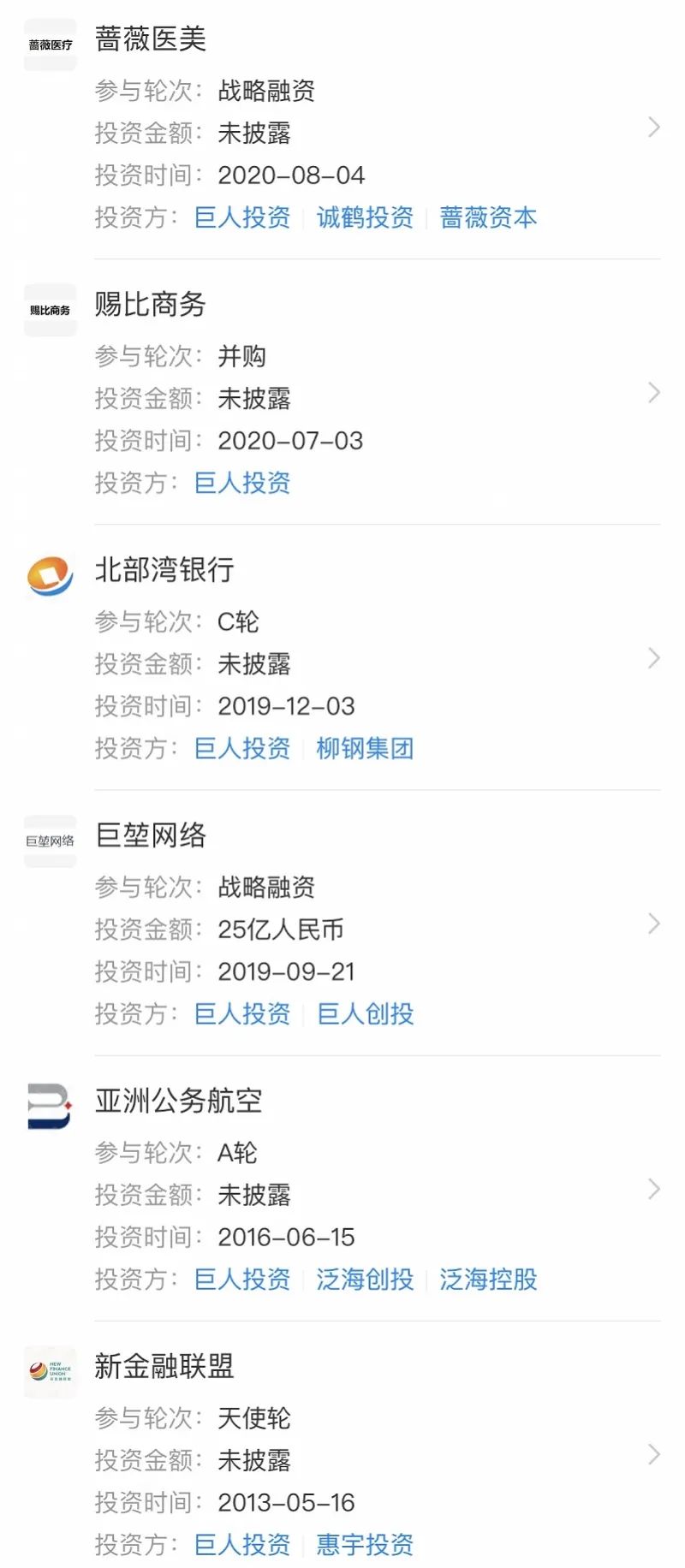Open the 北部湾银行 investment entry

pyautogui.click(x=342, y=658)
